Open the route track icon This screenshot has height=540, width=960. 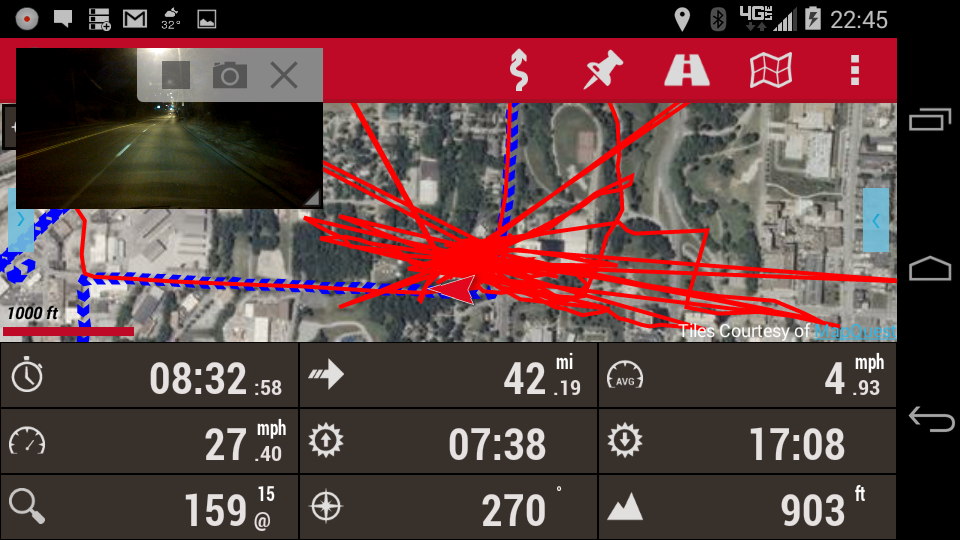tap(518, 70)
